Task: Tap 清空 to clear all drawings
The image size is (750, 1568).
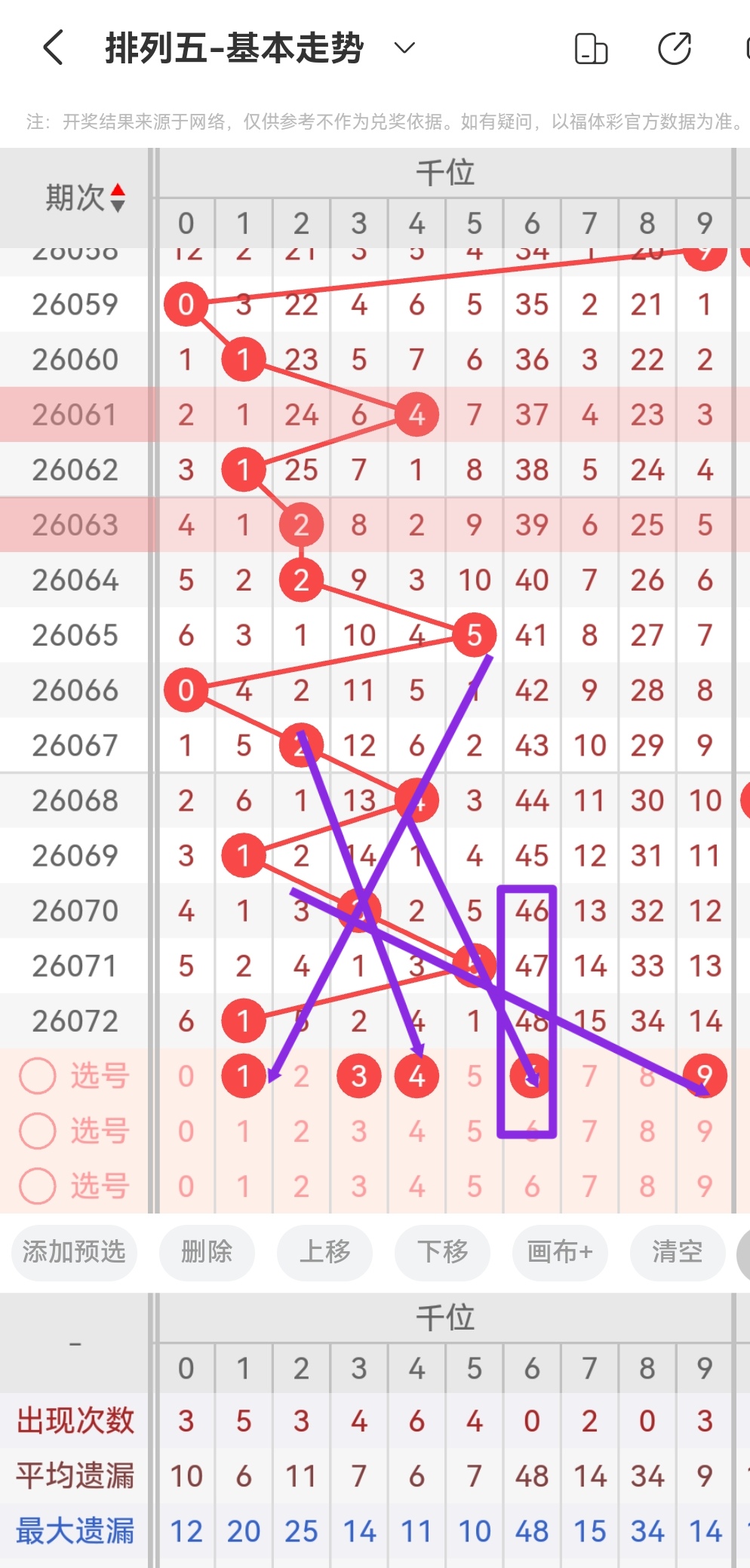Action: (677, 1253)
